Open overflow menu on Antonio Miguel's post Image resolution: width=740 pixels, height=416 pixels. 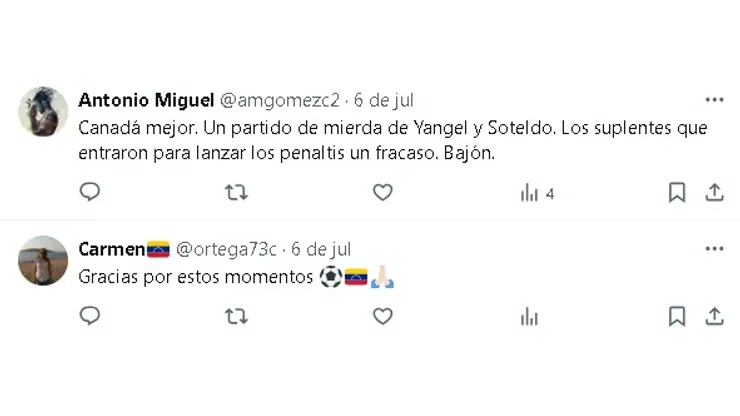714,100
